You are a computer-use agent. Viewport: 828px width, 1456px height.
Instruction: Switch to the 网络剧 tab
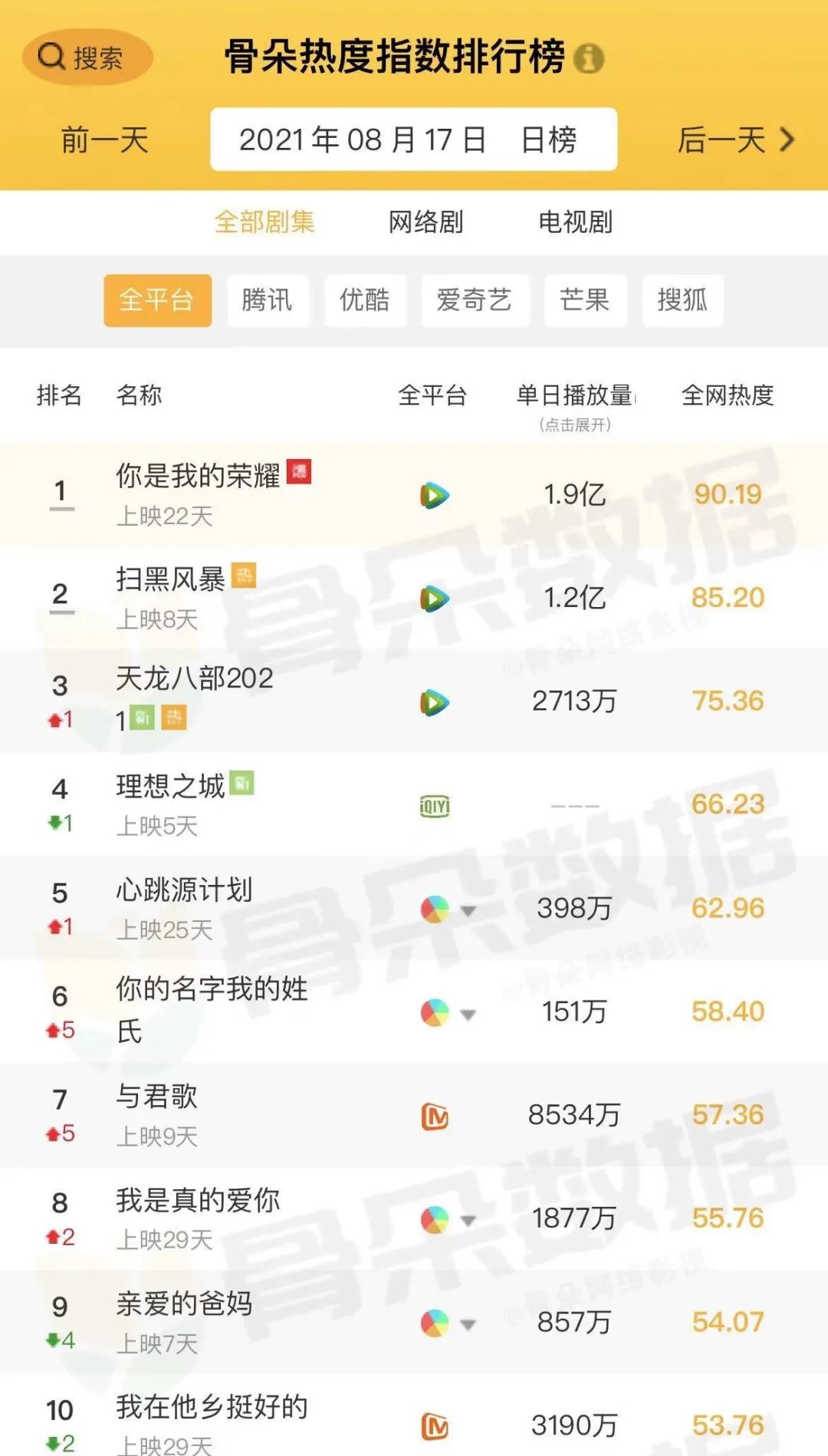pyautogui.click(x=426, y=222)
